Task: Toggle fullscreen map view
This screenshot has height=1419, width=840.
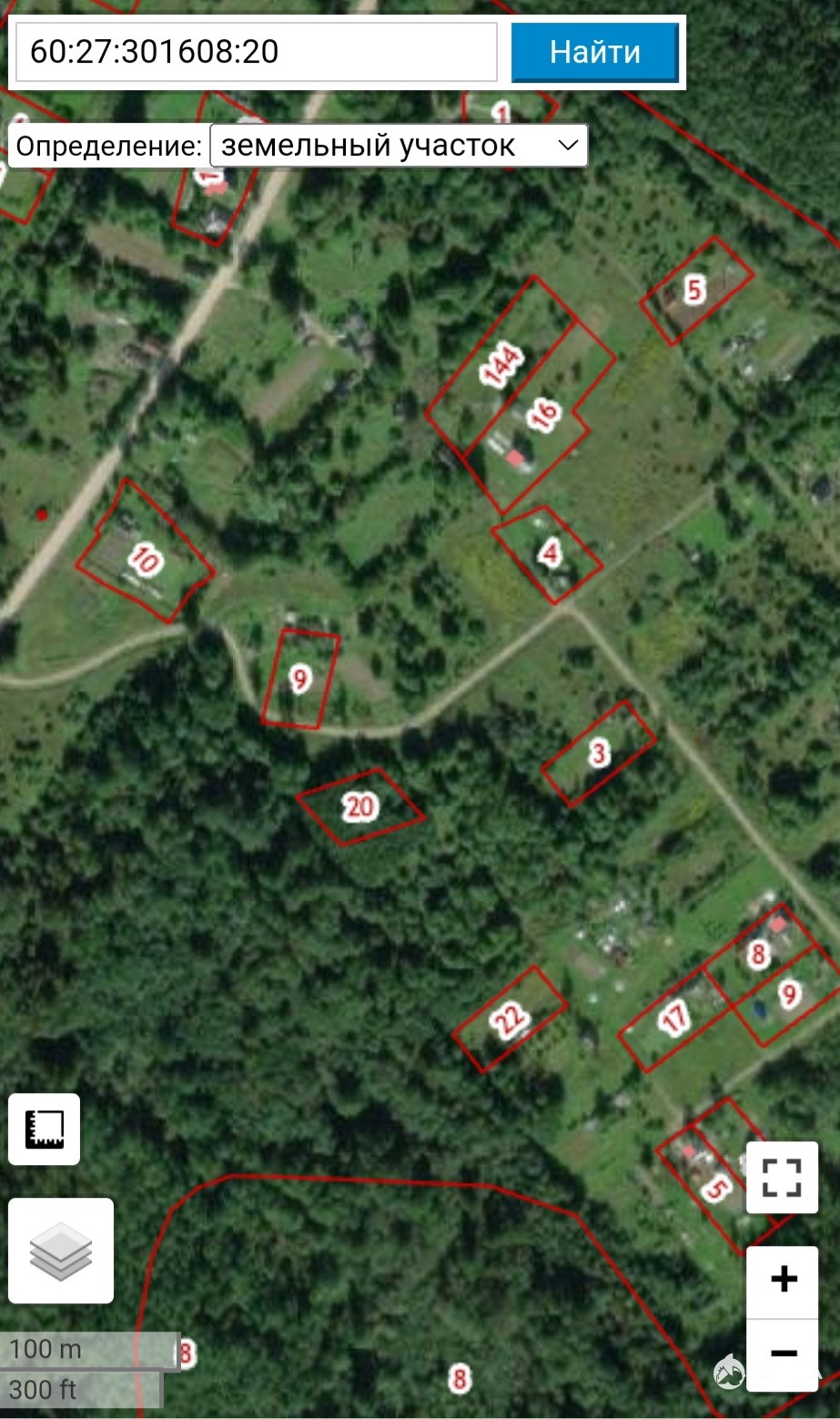Action: tap(782, 1177)
